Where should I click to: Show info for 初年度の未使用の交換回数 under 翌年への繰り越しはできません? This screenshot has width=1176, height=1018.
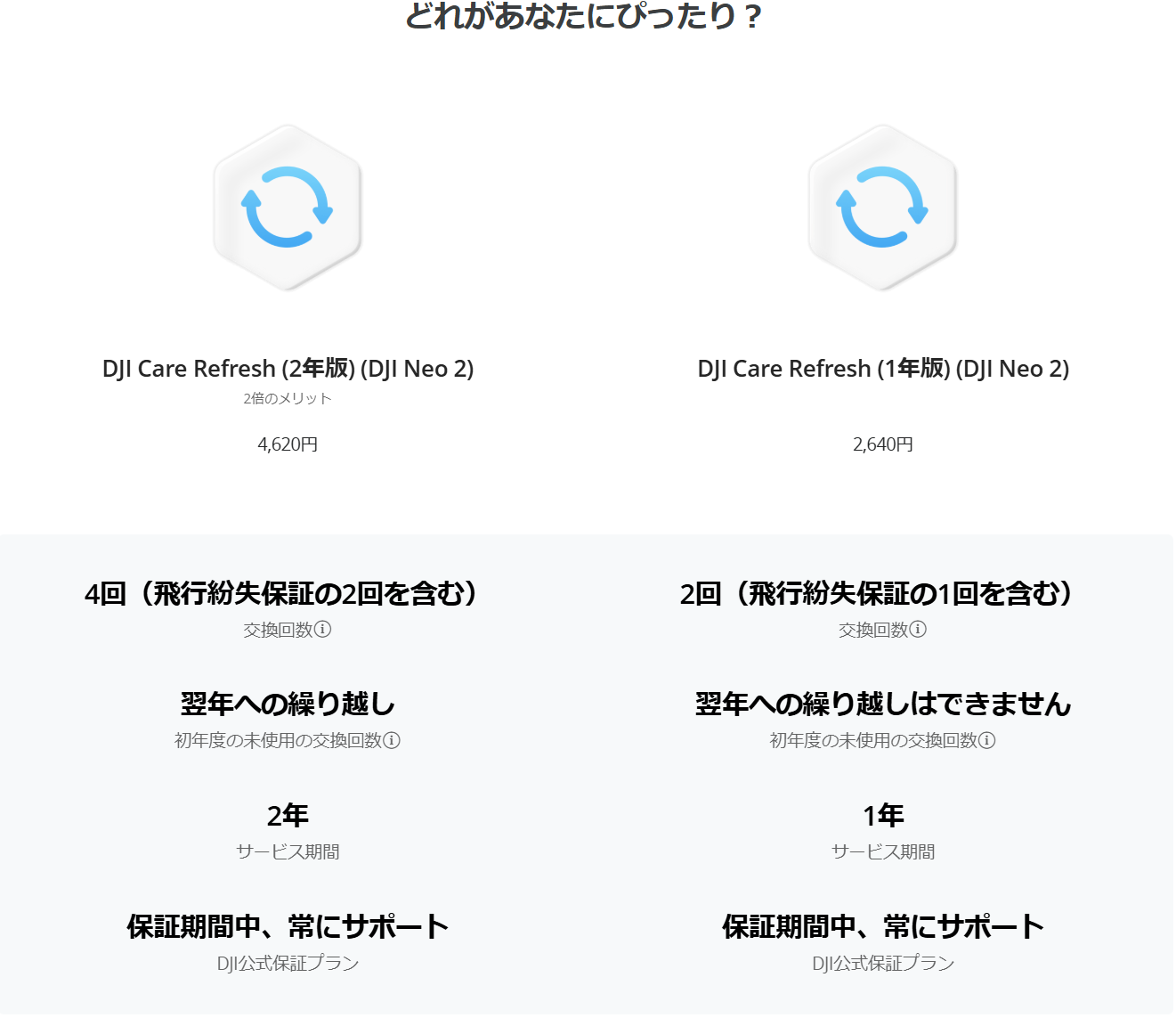click(x=986, y=740)
